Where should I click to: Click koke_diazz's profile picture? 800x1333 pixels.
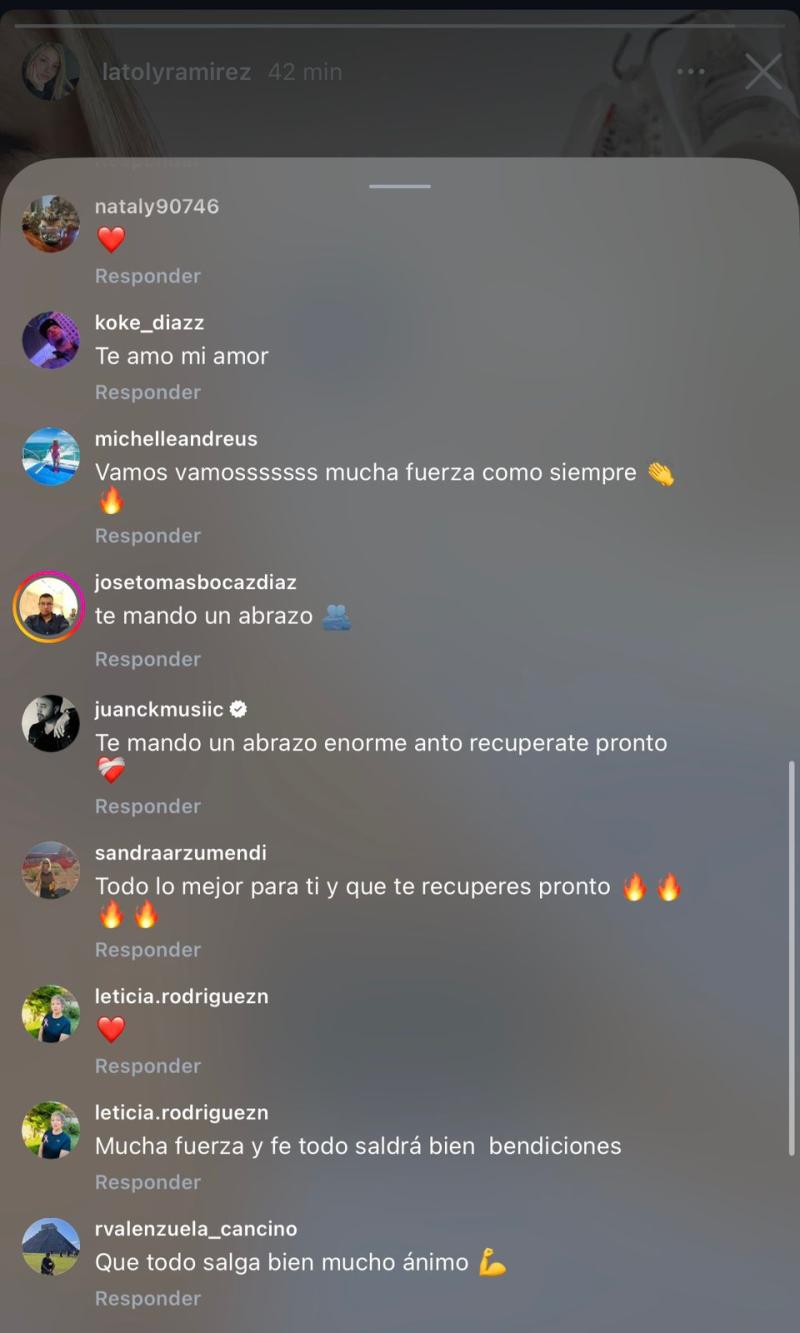point(50,340)
